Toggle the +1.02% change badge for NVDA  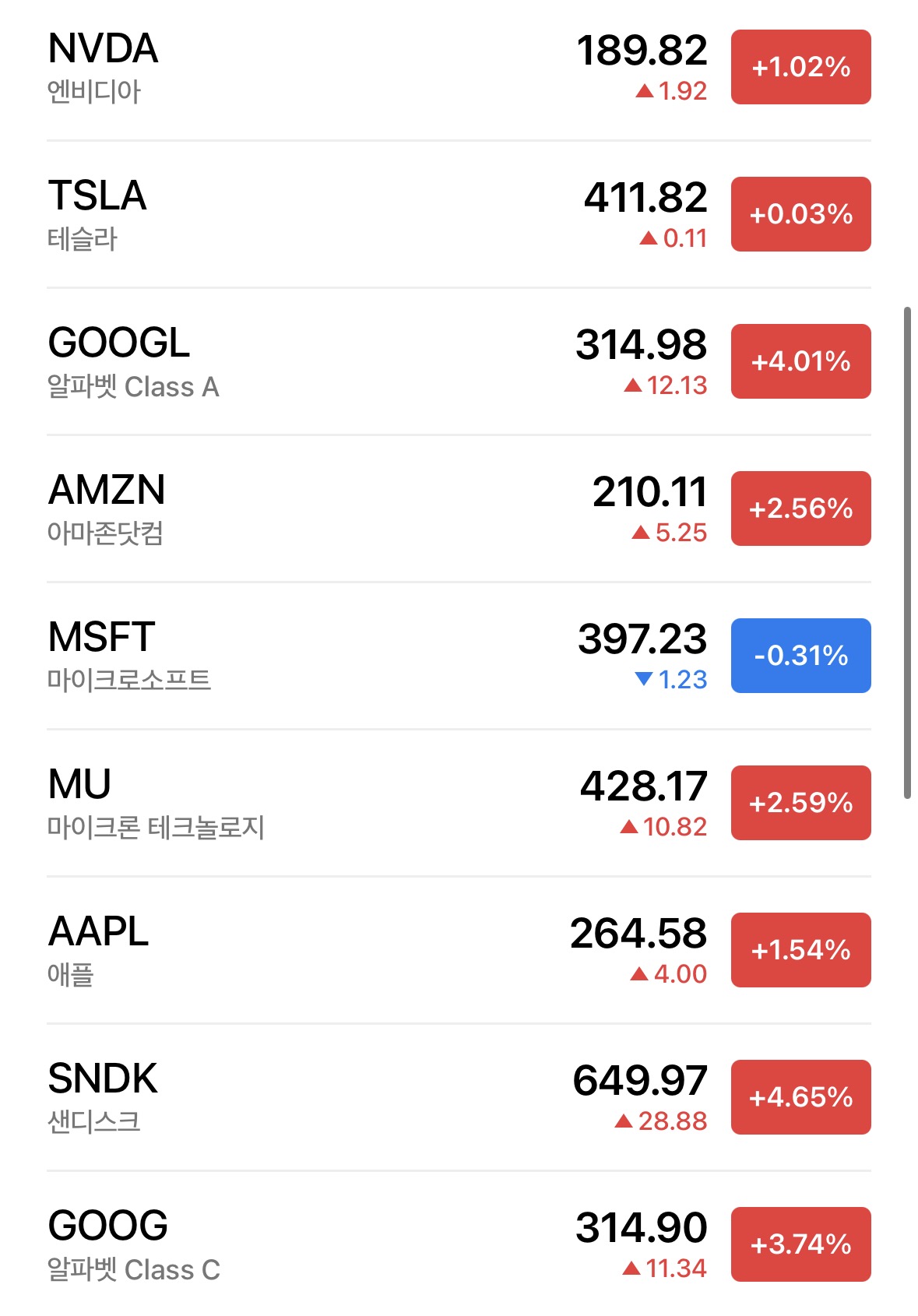coord(800,67)
